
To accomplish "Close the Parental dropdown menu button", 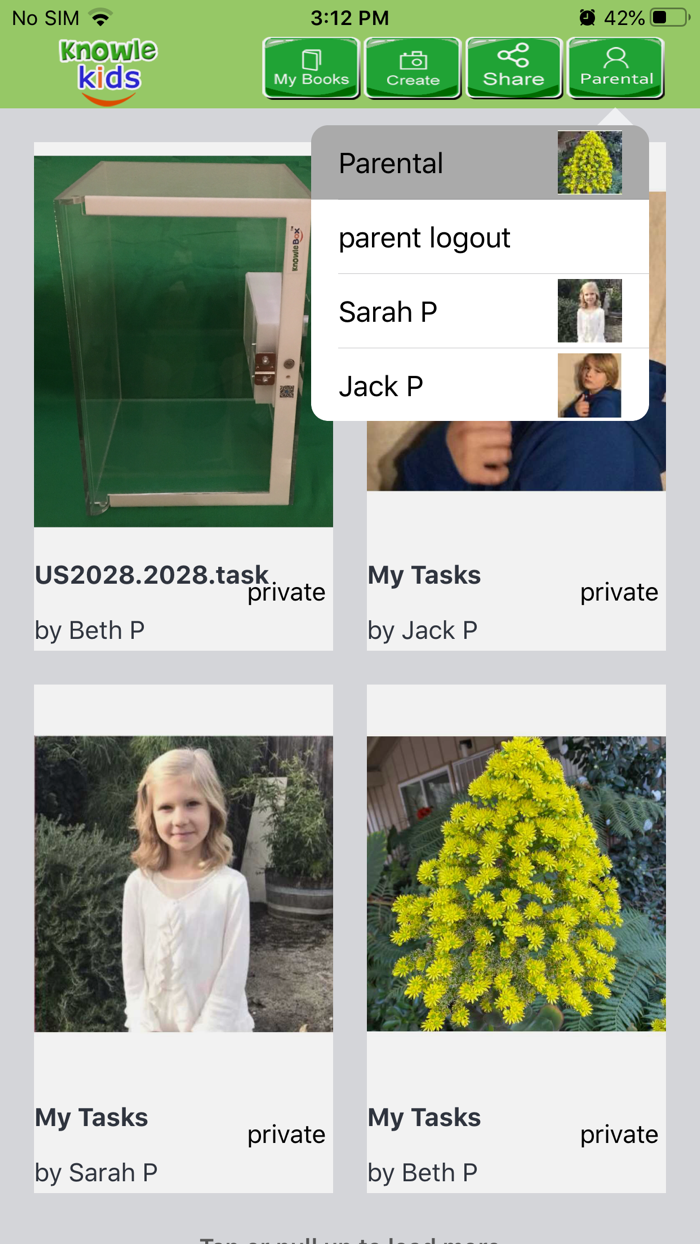I will coord(616,68).
